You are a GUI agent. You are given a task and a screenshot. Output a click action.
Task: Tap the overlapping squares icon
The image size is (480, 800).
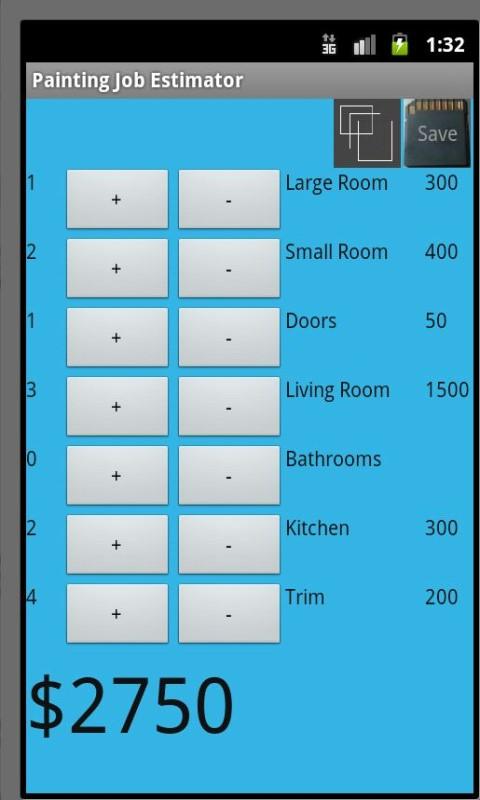(x=367, y=133)
